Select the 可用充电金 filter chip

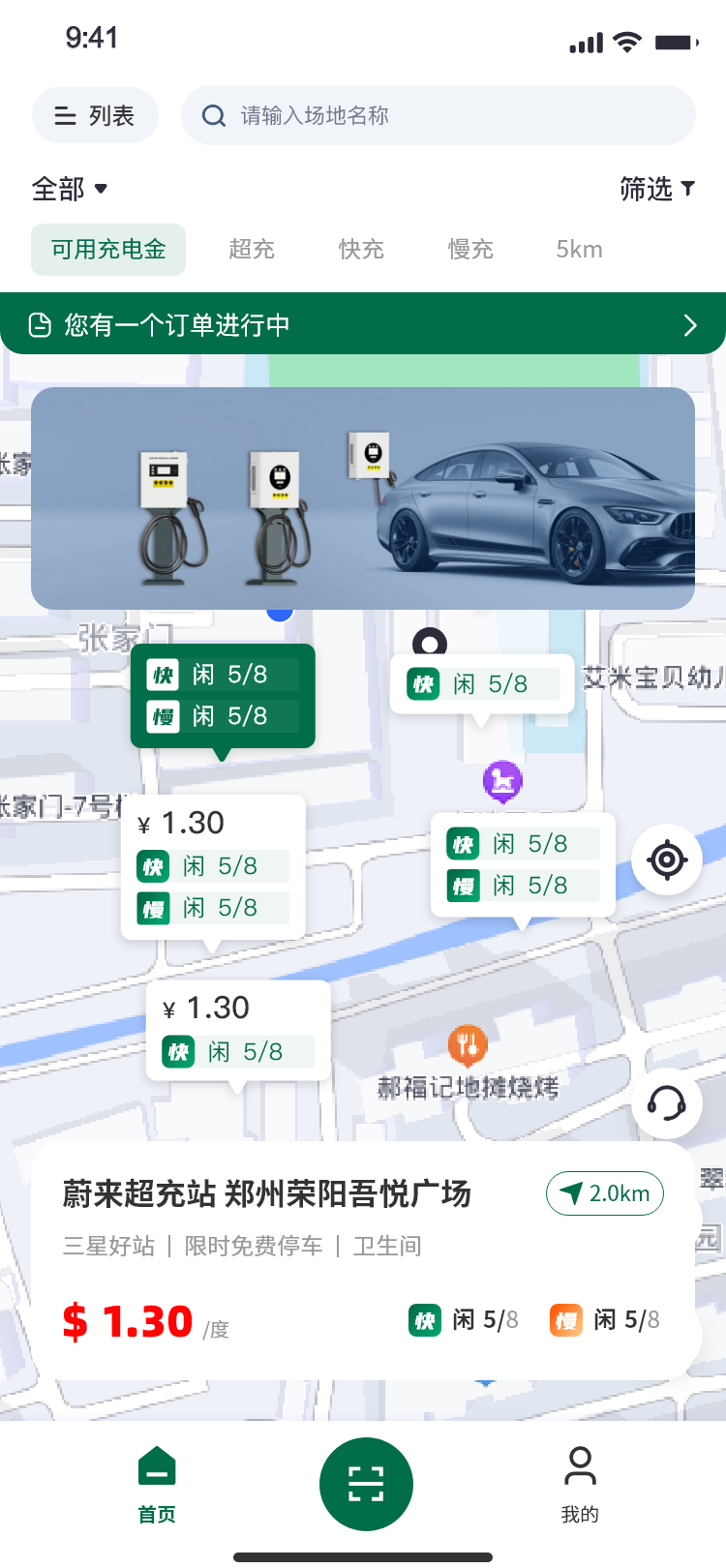pyautogui.click(x=108, y=250)
